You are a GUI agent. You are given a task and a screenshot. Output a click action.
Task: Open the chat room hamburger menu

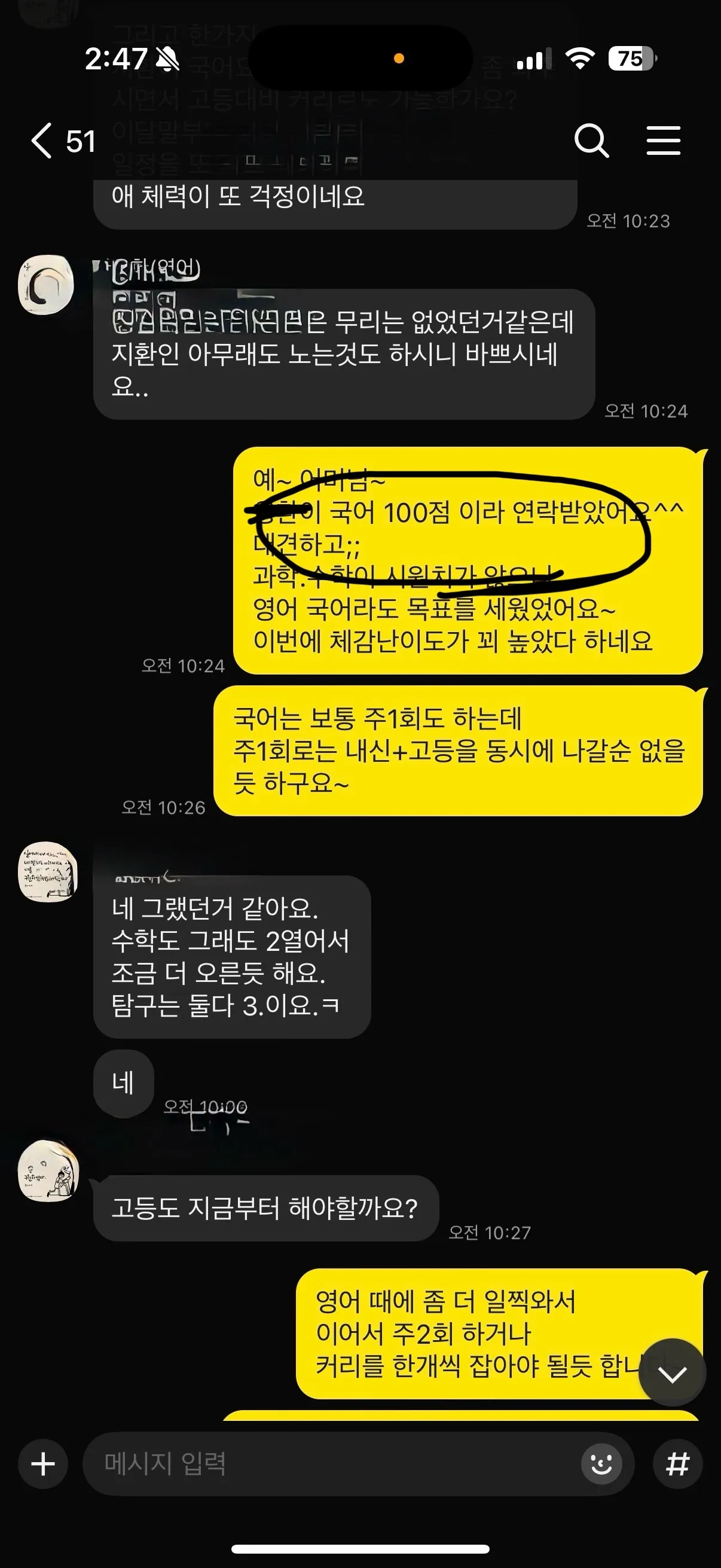[x=663, y=141]
